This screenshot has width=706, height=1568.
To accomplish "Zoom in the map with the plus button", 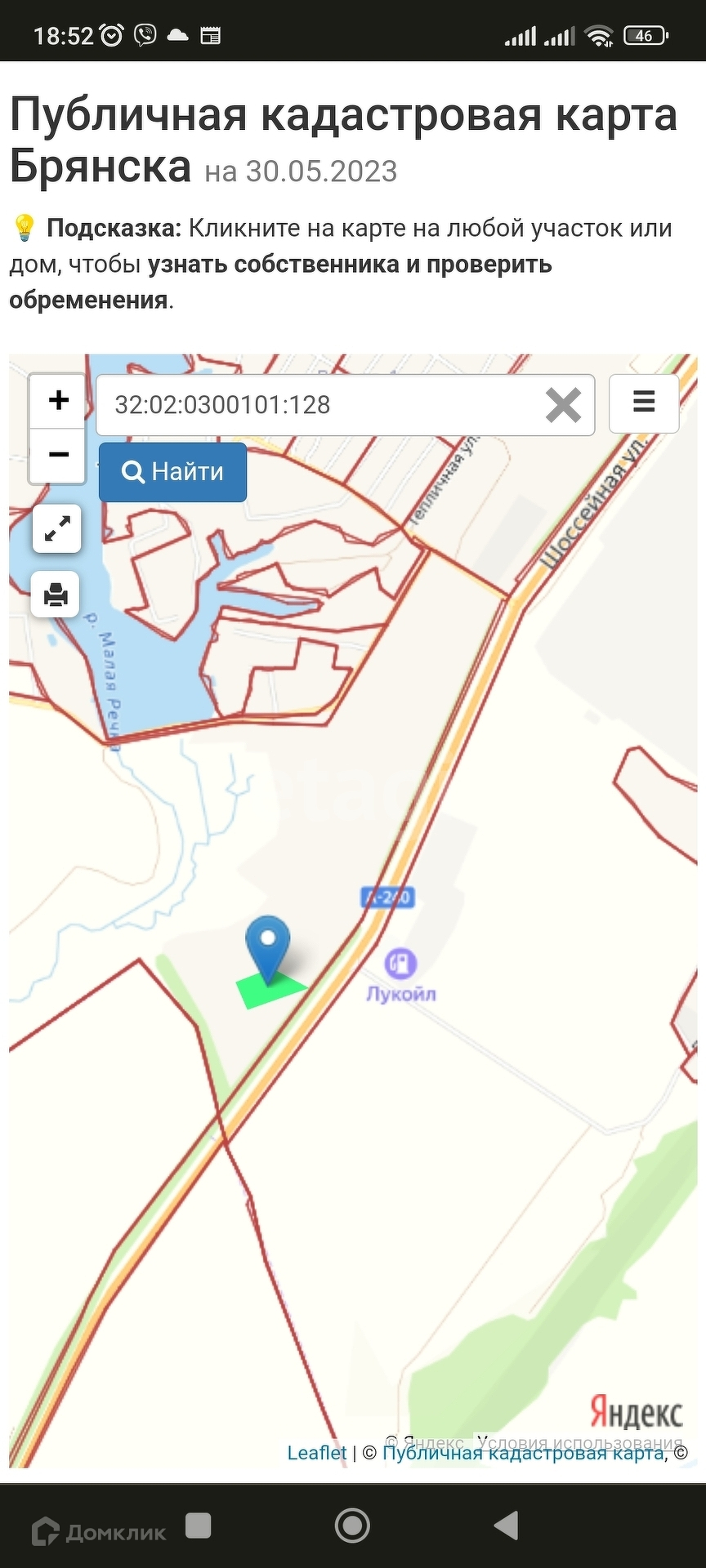I will point(58,400).
